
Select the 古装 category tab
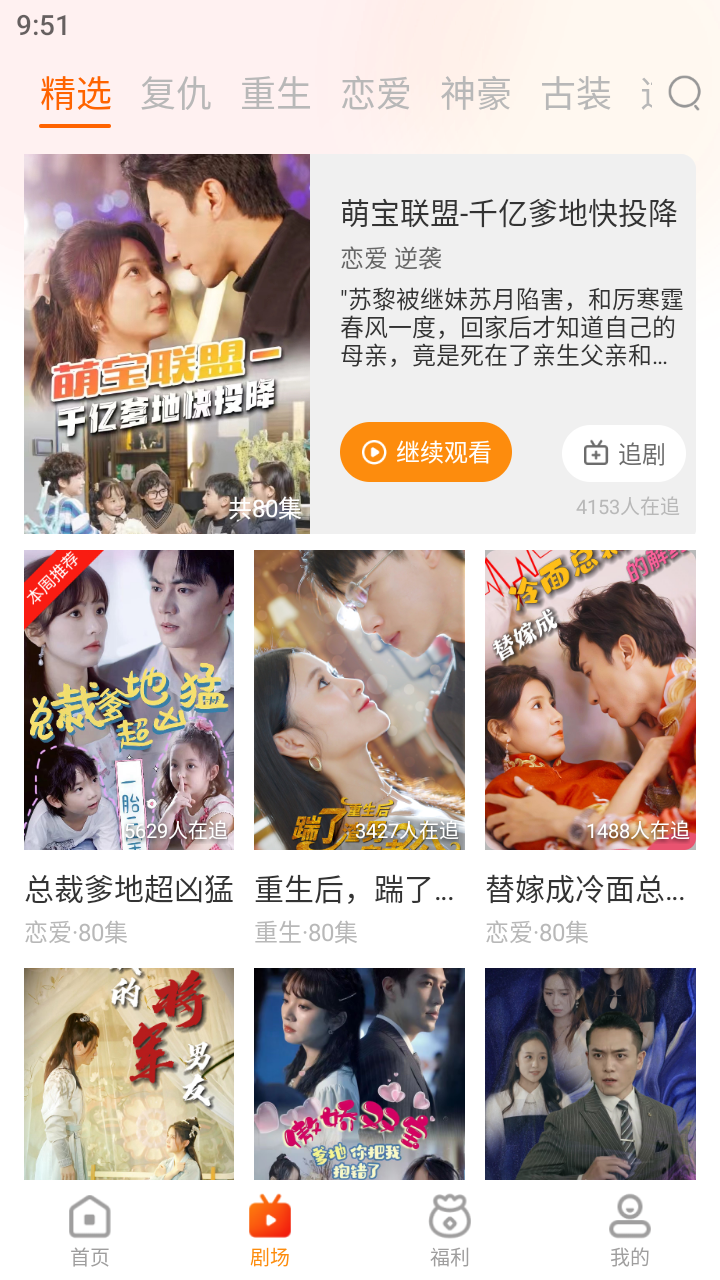tap(576, 94)
